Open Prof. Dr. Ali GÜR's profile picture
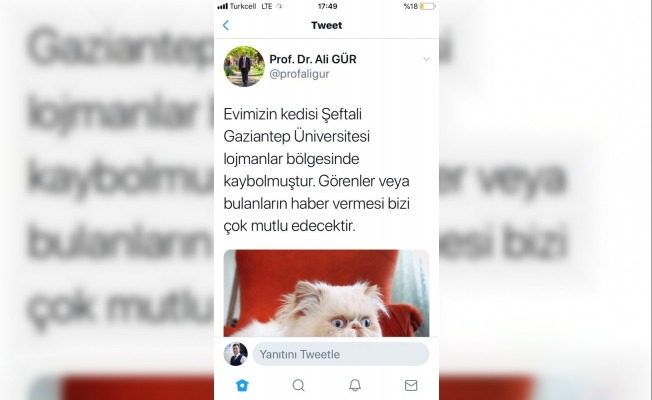This screenshot has height=400, width=652. pyautogui.click(x=243, y=66)
